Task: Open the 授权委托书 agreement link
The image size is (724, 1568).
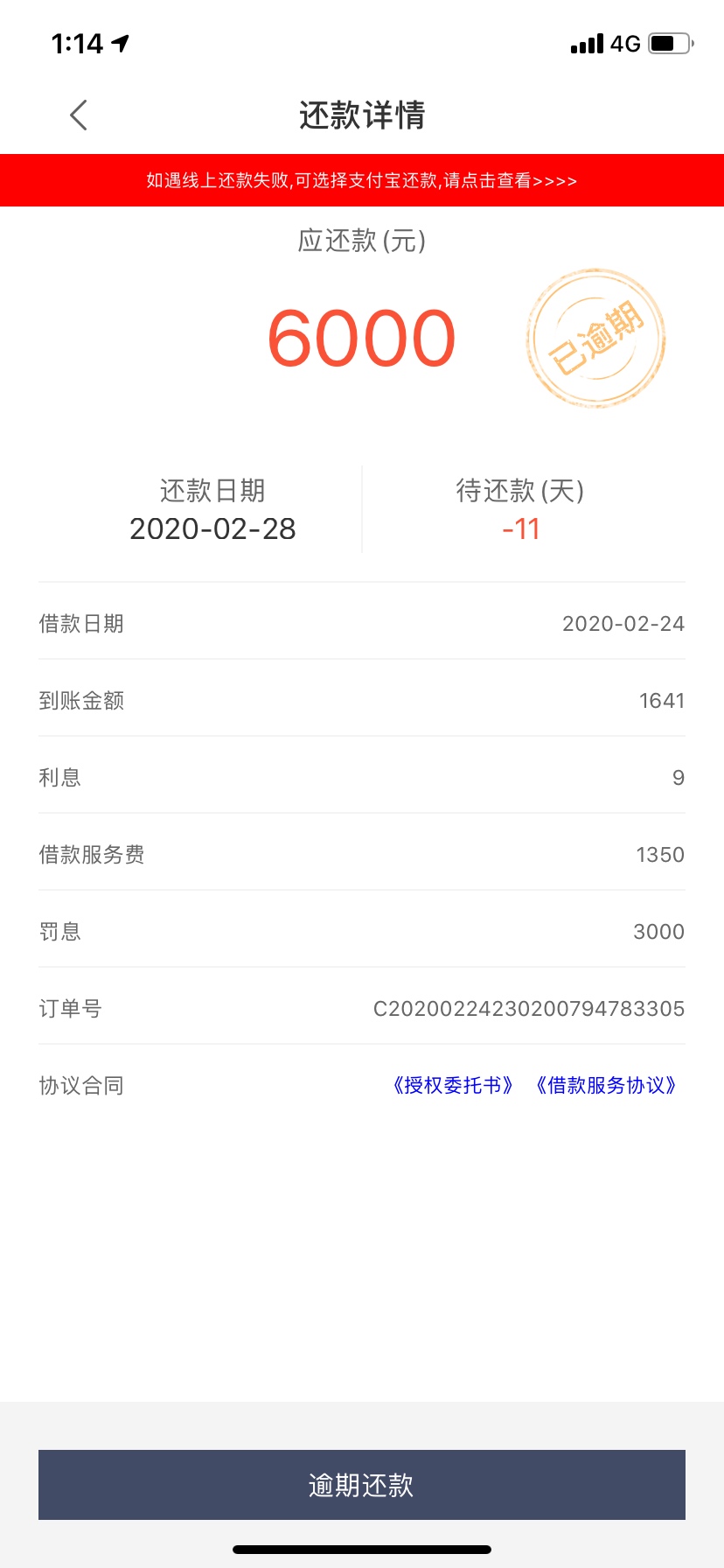Action: pyautogui.click(x=453, y=1085)
